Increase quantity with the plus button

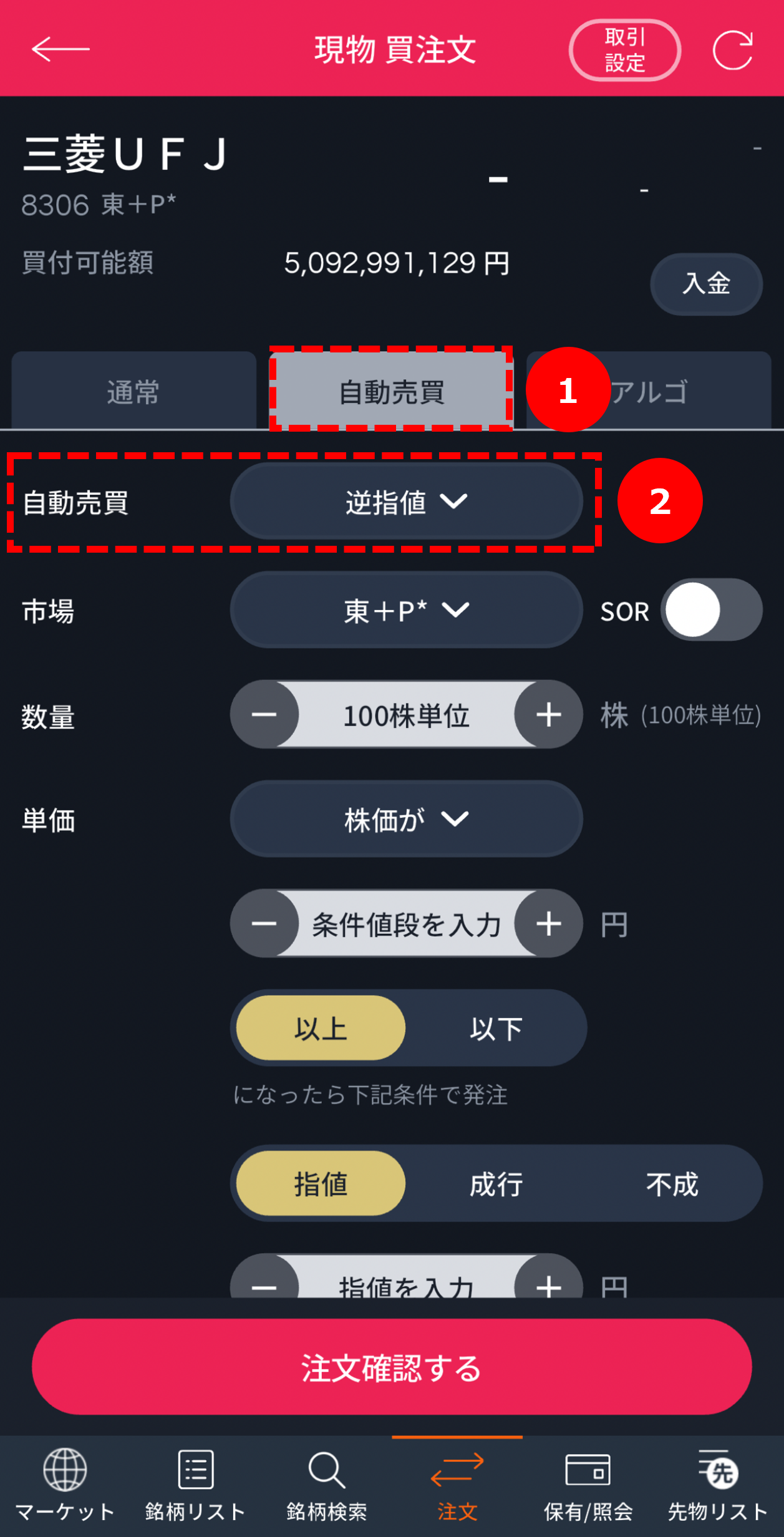[x=548, y=715]
